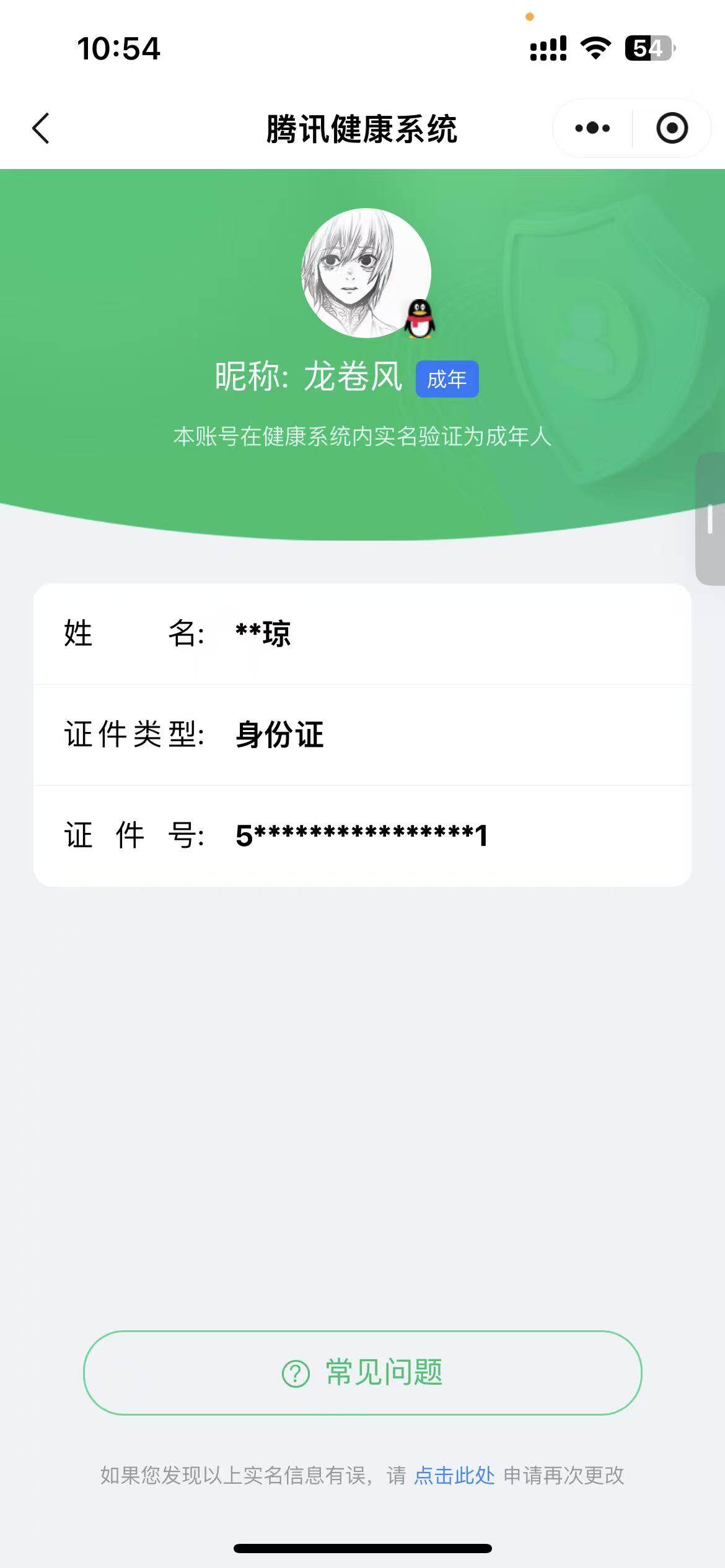Click the back arrow to leave 腾讯健康系统
The height and width of the screenshot is (1568, 725).
click(40, 128)
